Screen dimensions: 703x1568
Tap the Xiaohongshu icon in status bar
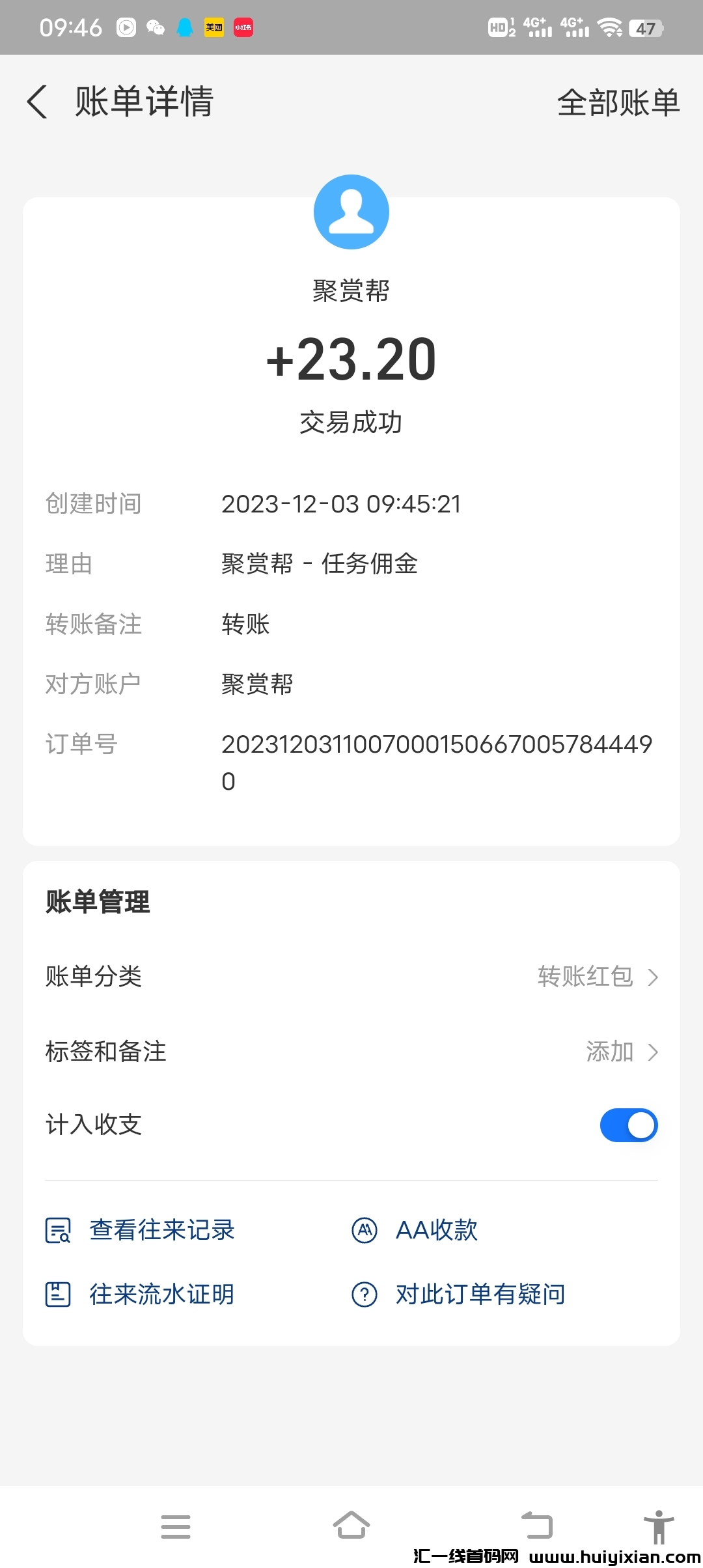(x=244, y=27)
